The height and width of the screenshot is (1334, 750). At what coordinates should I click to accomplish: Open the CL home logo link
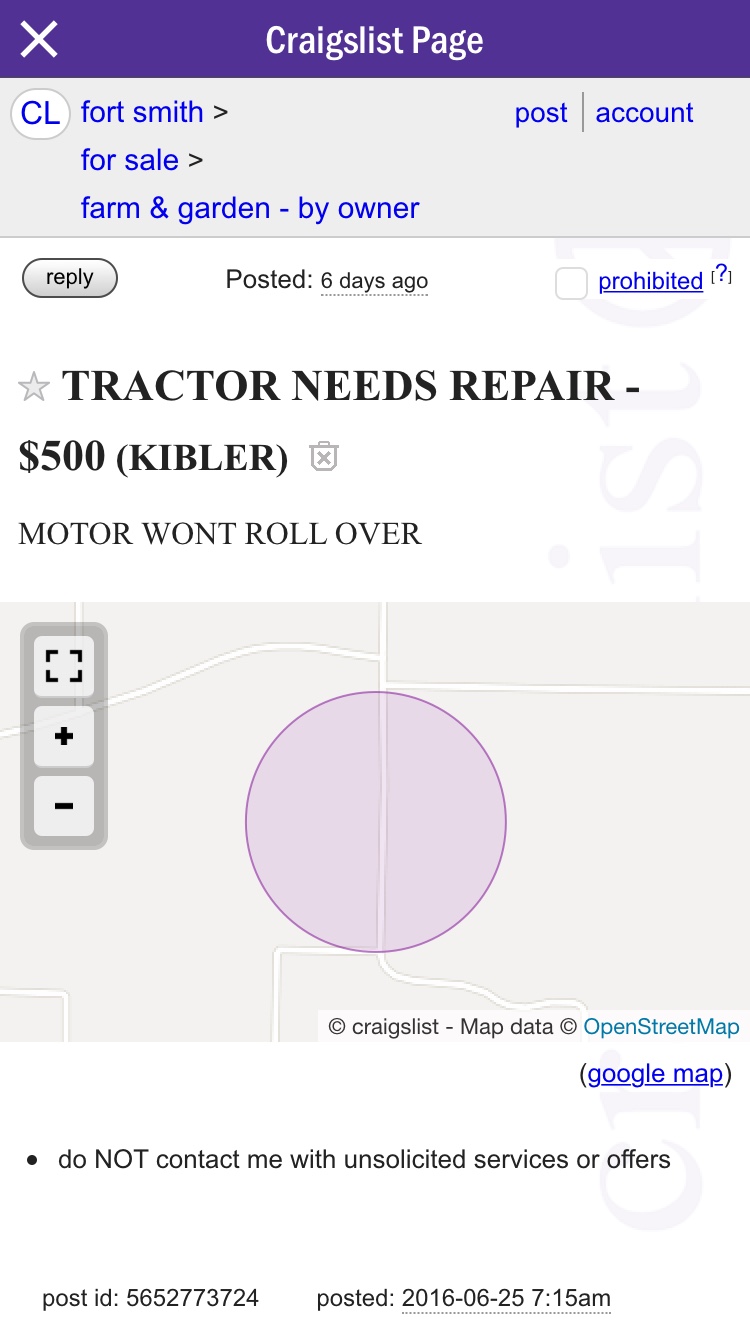click(40, 113)
